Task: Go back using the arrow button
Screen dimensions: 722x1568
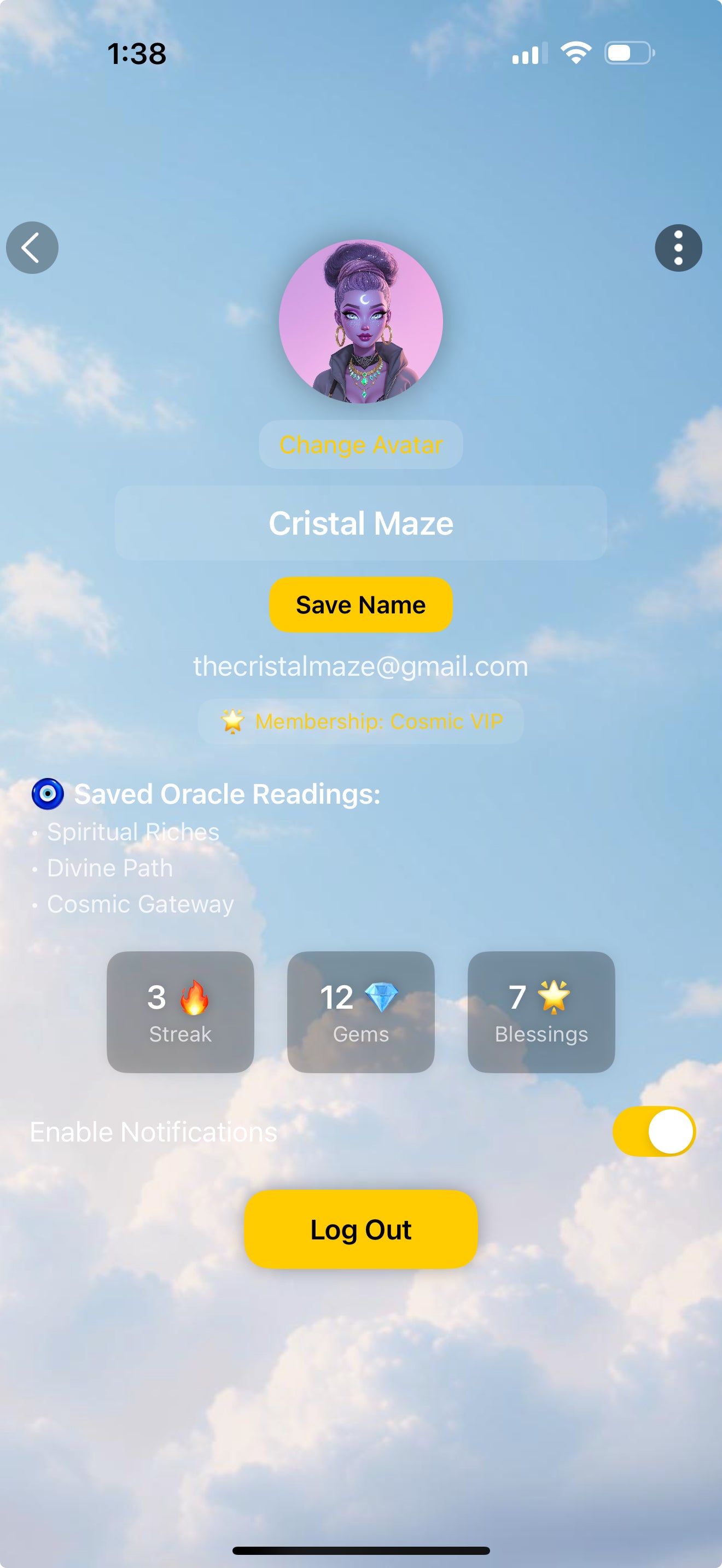Action: 32,248
